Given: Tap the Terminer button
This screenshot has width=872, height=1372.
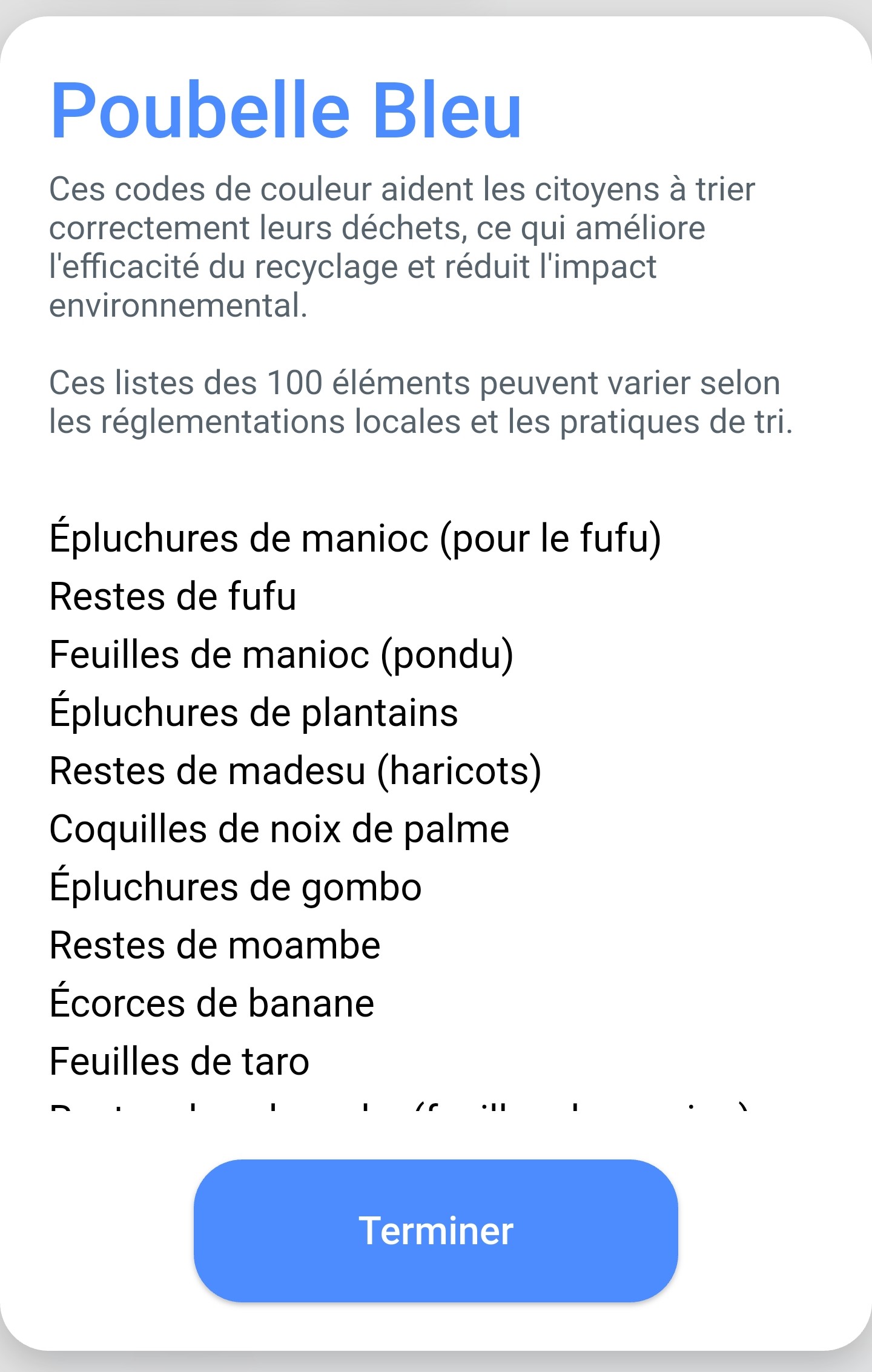Looking at the screenshot, I should 436,1230.
